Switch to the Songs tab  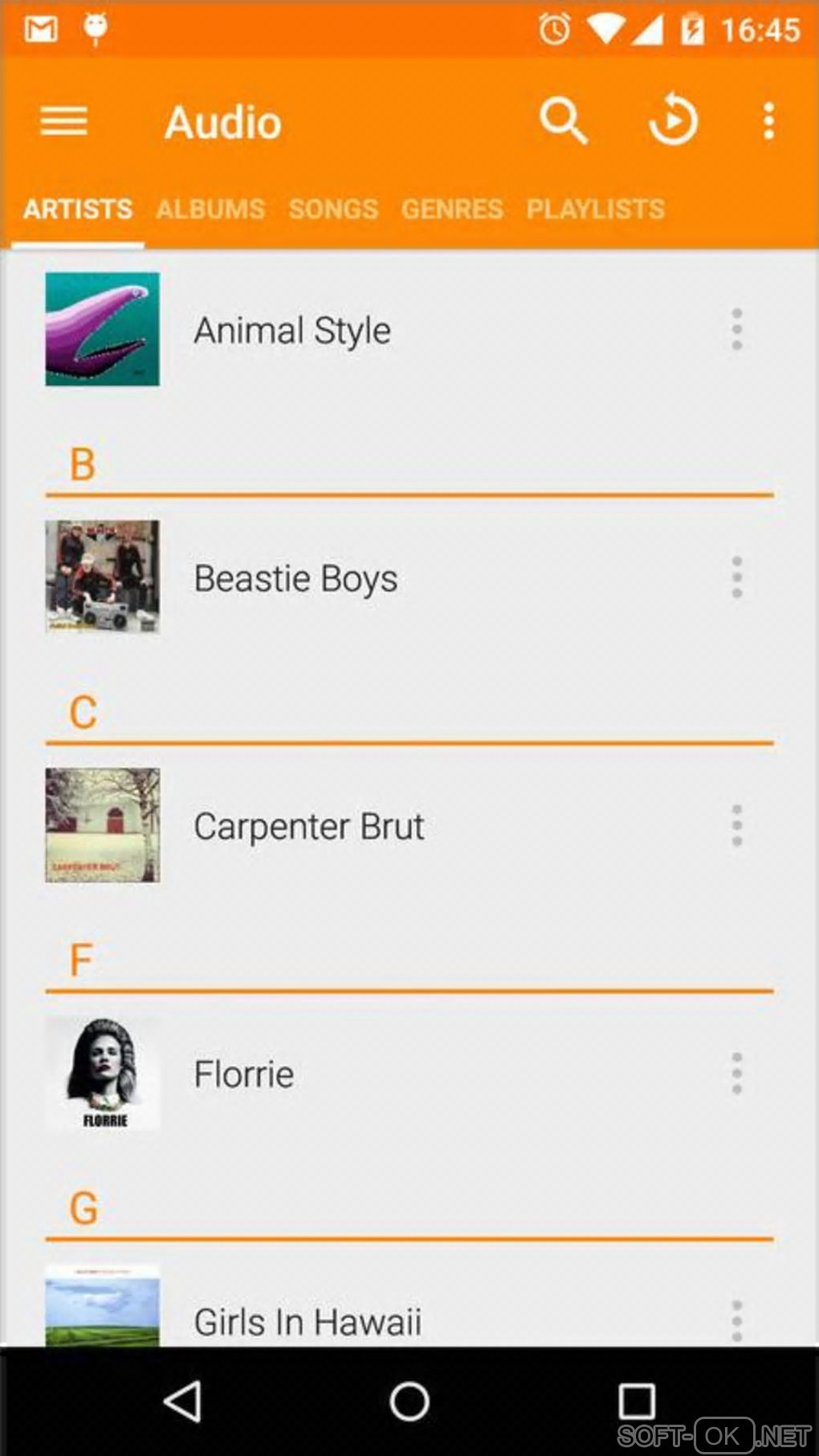pos(333,210)
